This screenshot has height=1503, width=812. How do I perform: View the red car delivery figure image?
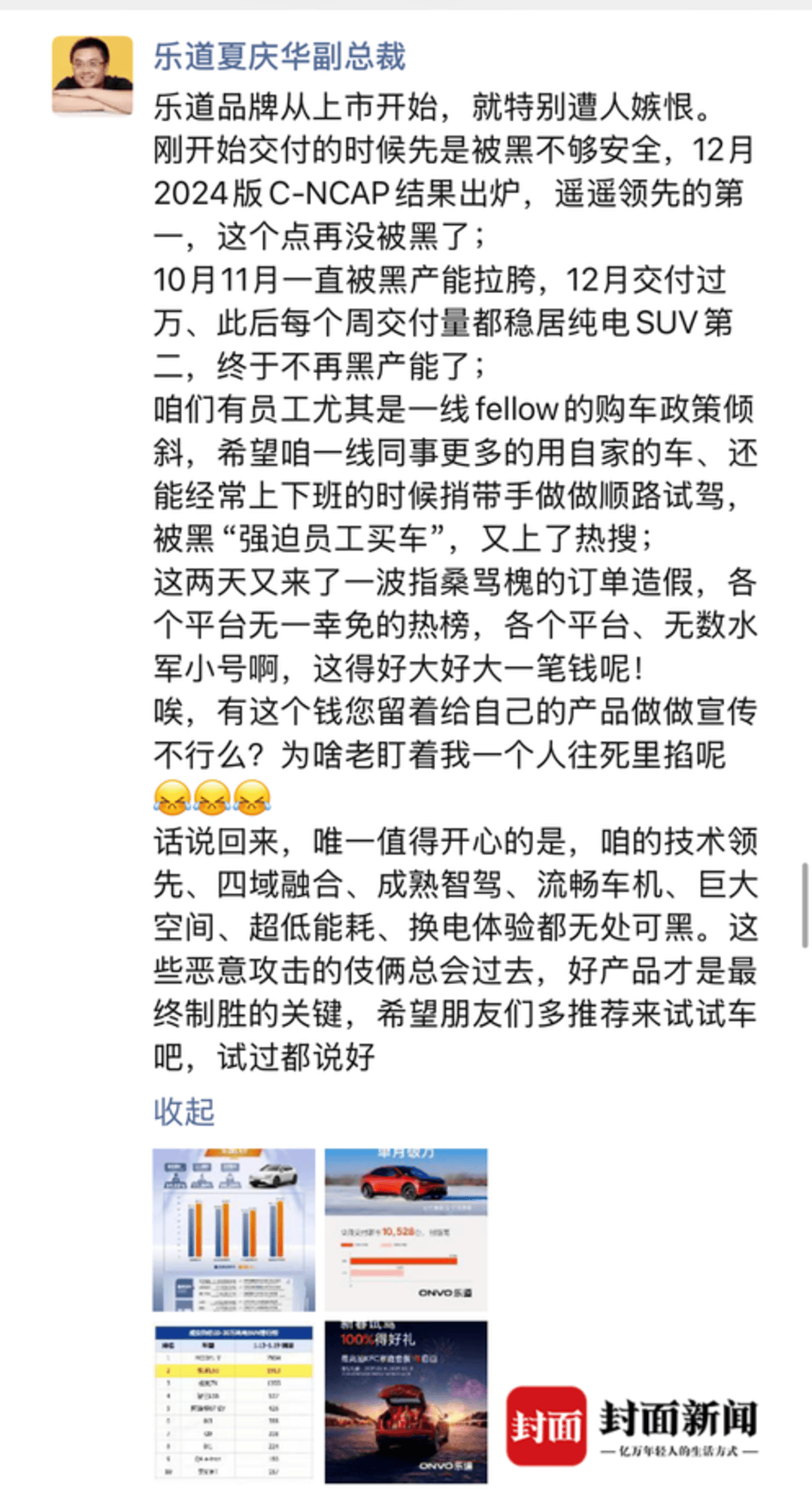pyautogui.click(x=406, y=1229)
